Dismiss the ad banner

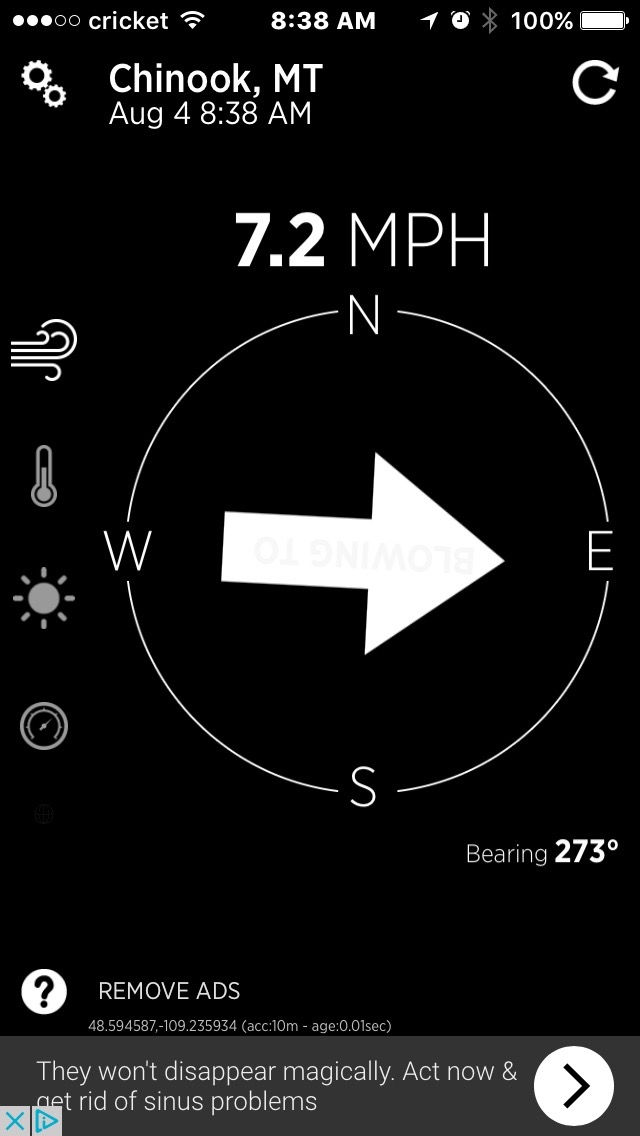tap(14, 1122)
